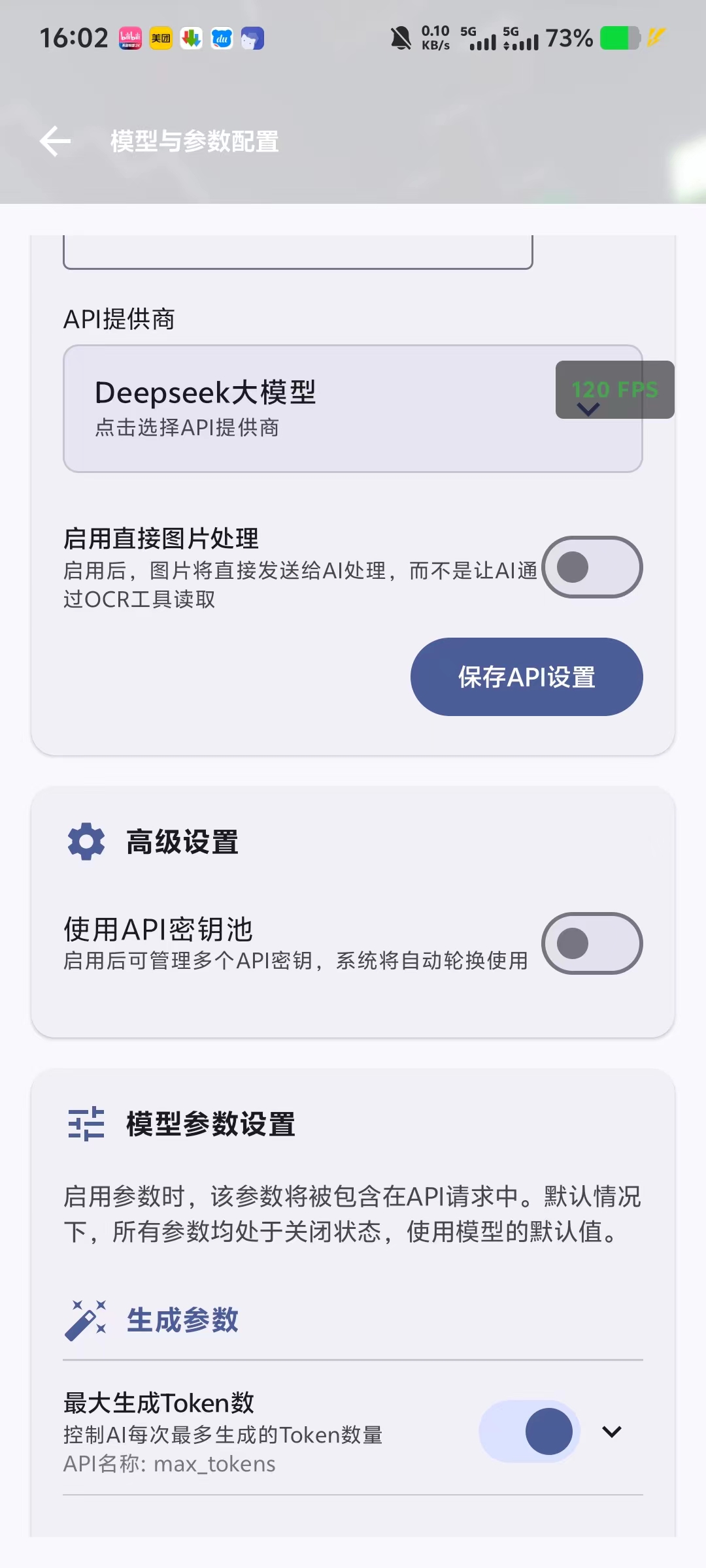Viewport: 706px width, 1568px height.
Task: Tap the 120 FPS frame rate overlay
Action: coord(614,390)
